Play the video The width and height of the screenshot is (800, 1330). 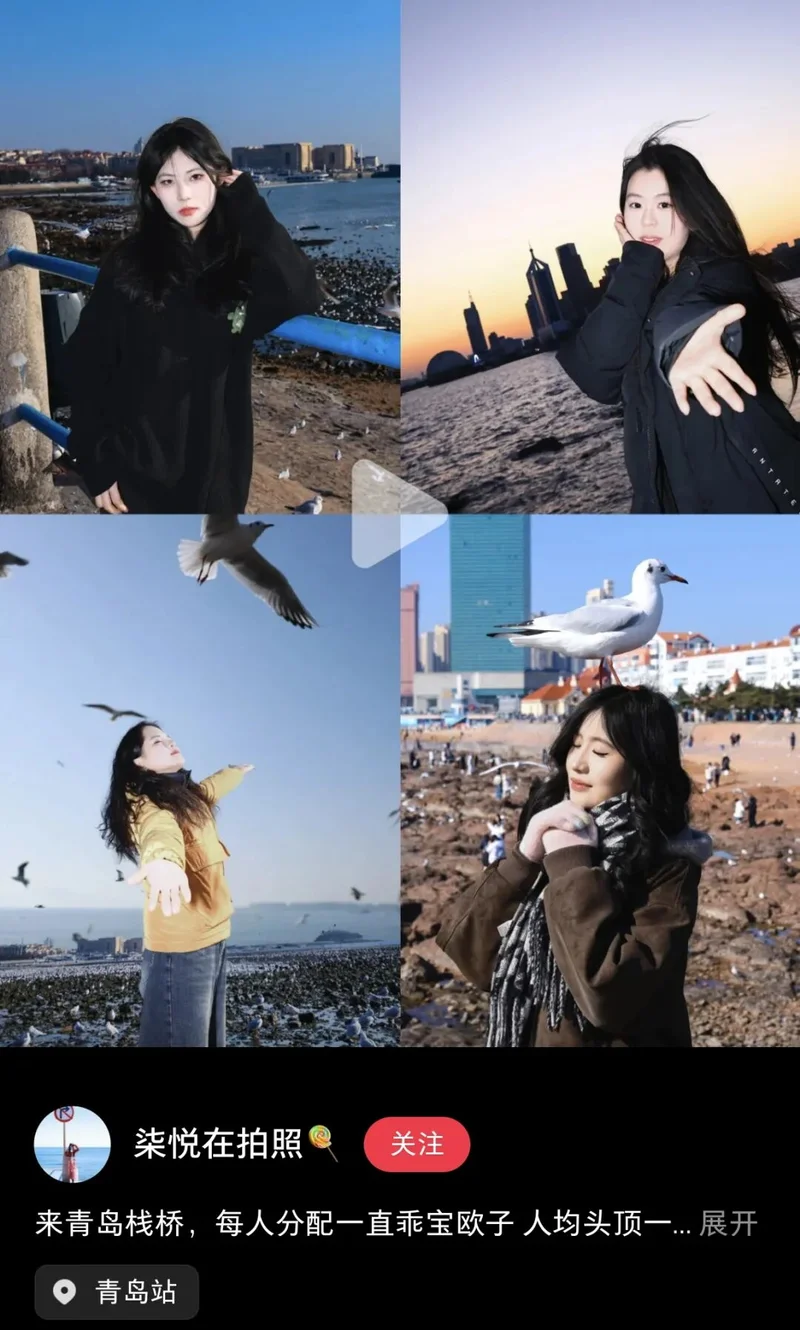(x=397, y=514)
